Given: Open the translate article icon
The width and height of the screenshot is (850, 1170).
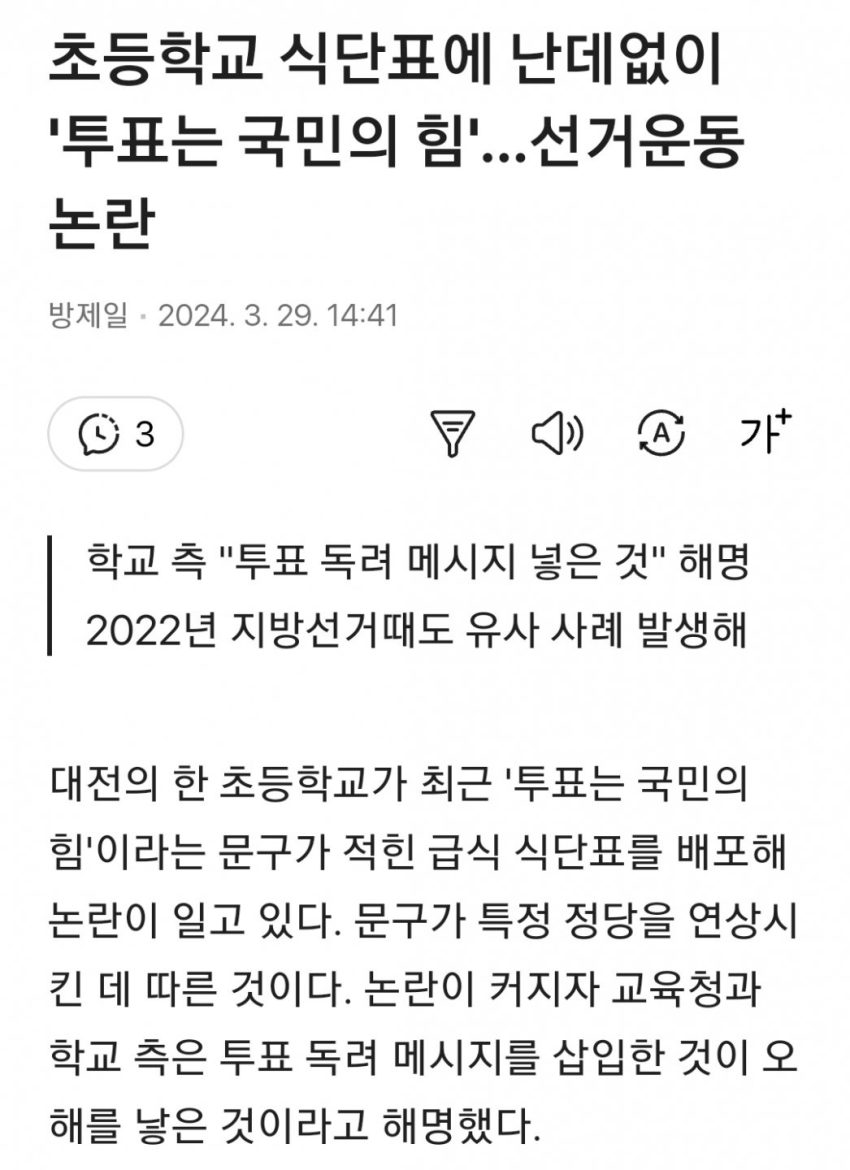Looking at the screenshot, I should pos(661,433).
